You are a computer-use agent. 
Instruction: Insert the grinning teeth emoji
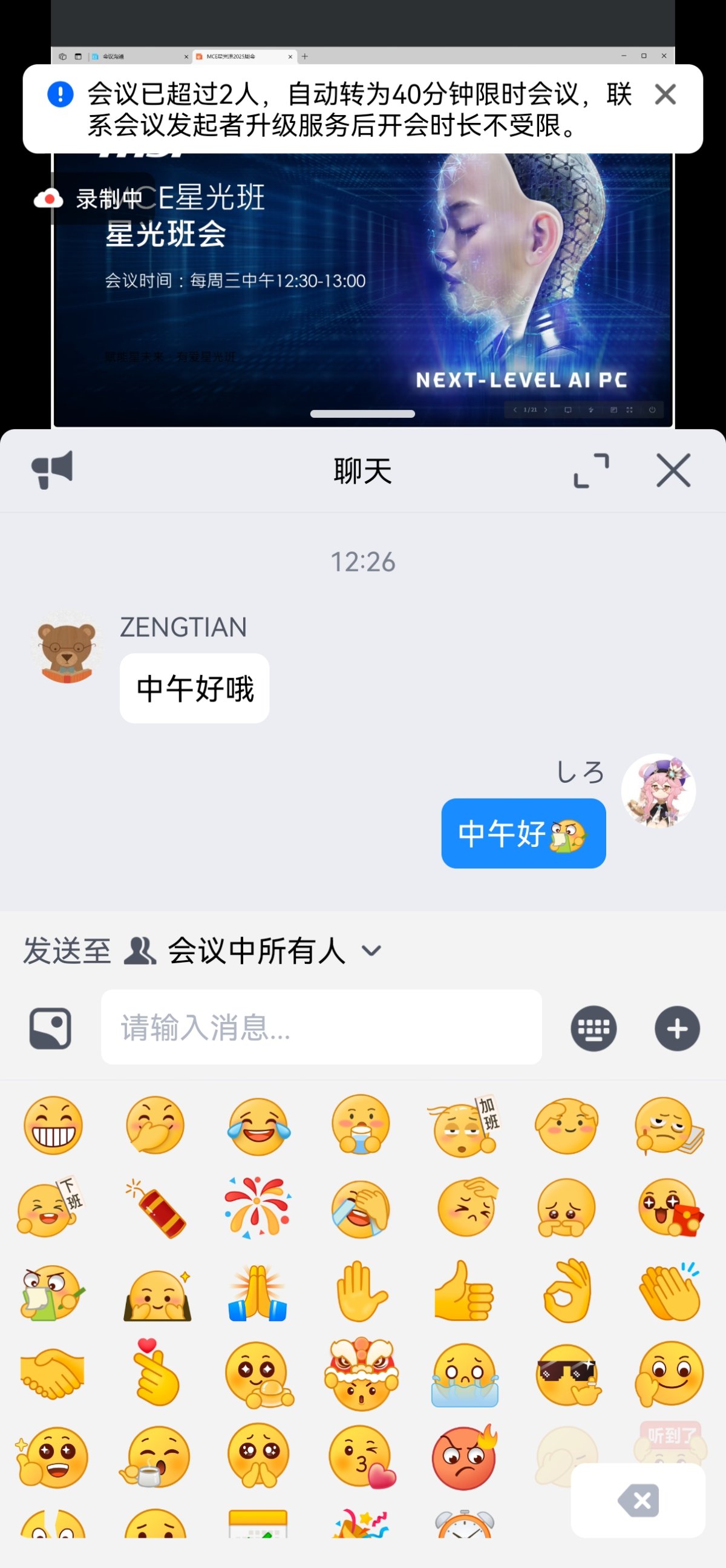(53, 1125)
